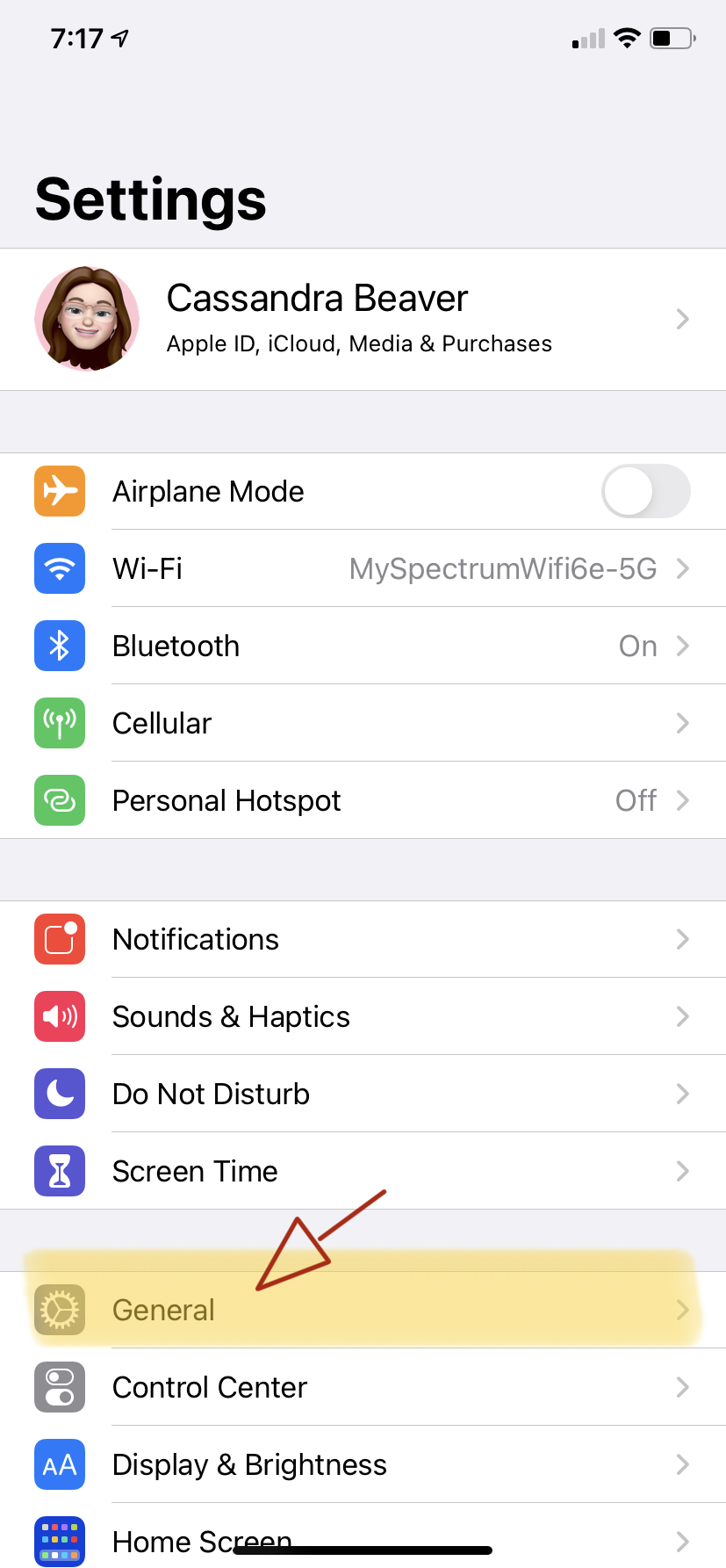
Task: Click the green Cellular antenna icon
Action: tap(59, 723)
